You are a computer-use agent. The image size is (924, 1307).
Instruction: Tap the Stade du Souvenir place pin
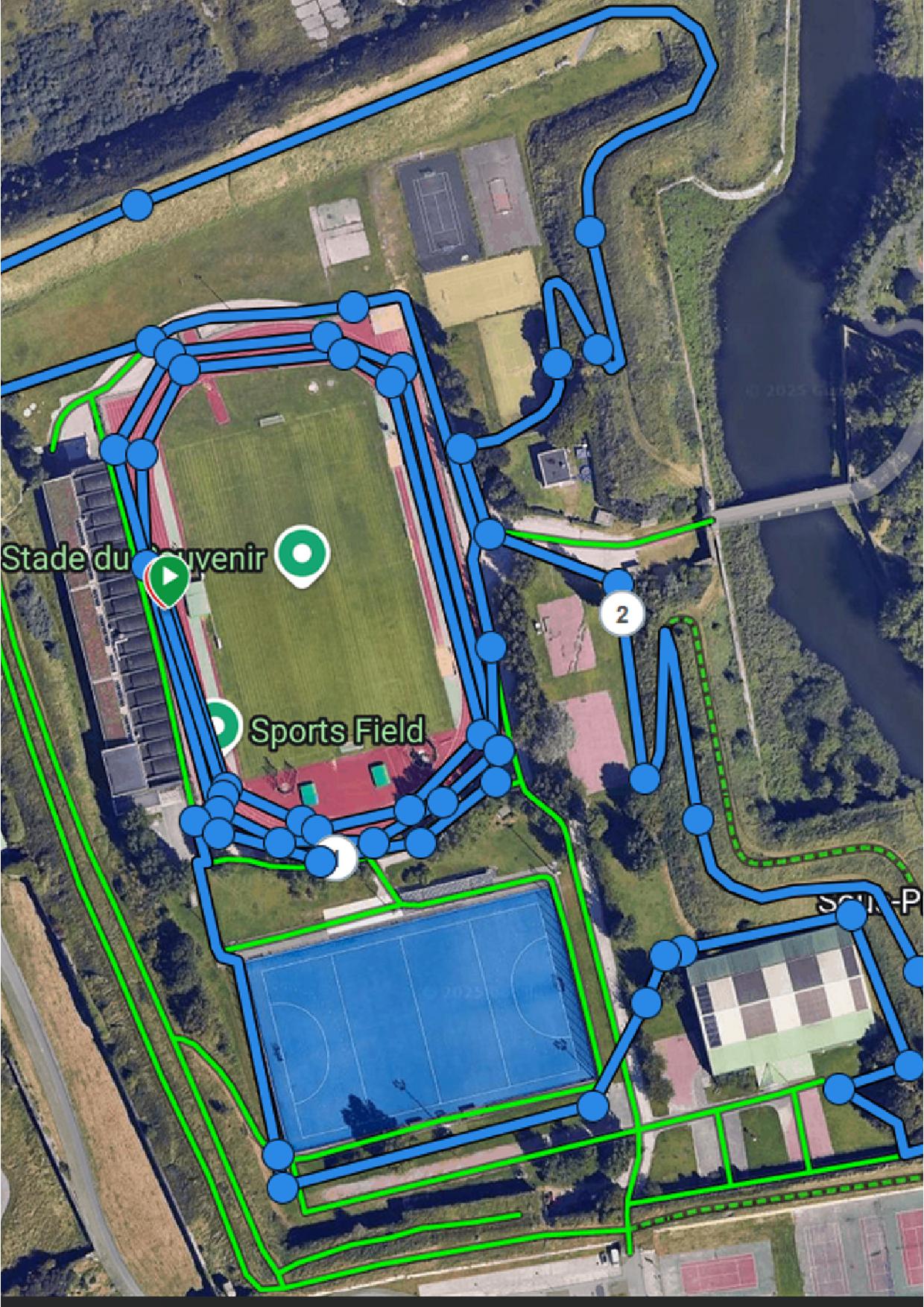302,553
